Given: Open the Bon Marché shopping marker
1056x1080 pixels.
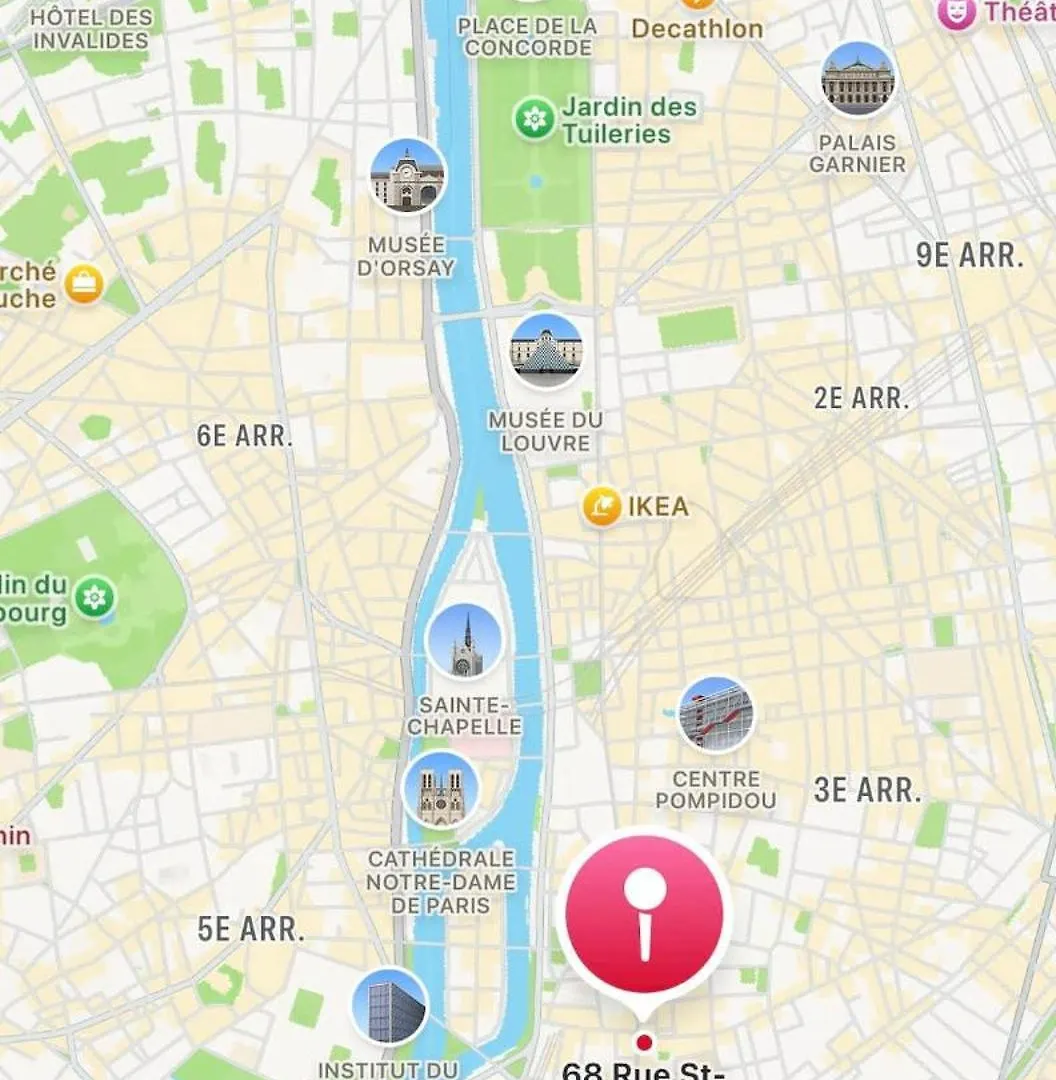Looking at the screenshot, I should click(84, 285).
